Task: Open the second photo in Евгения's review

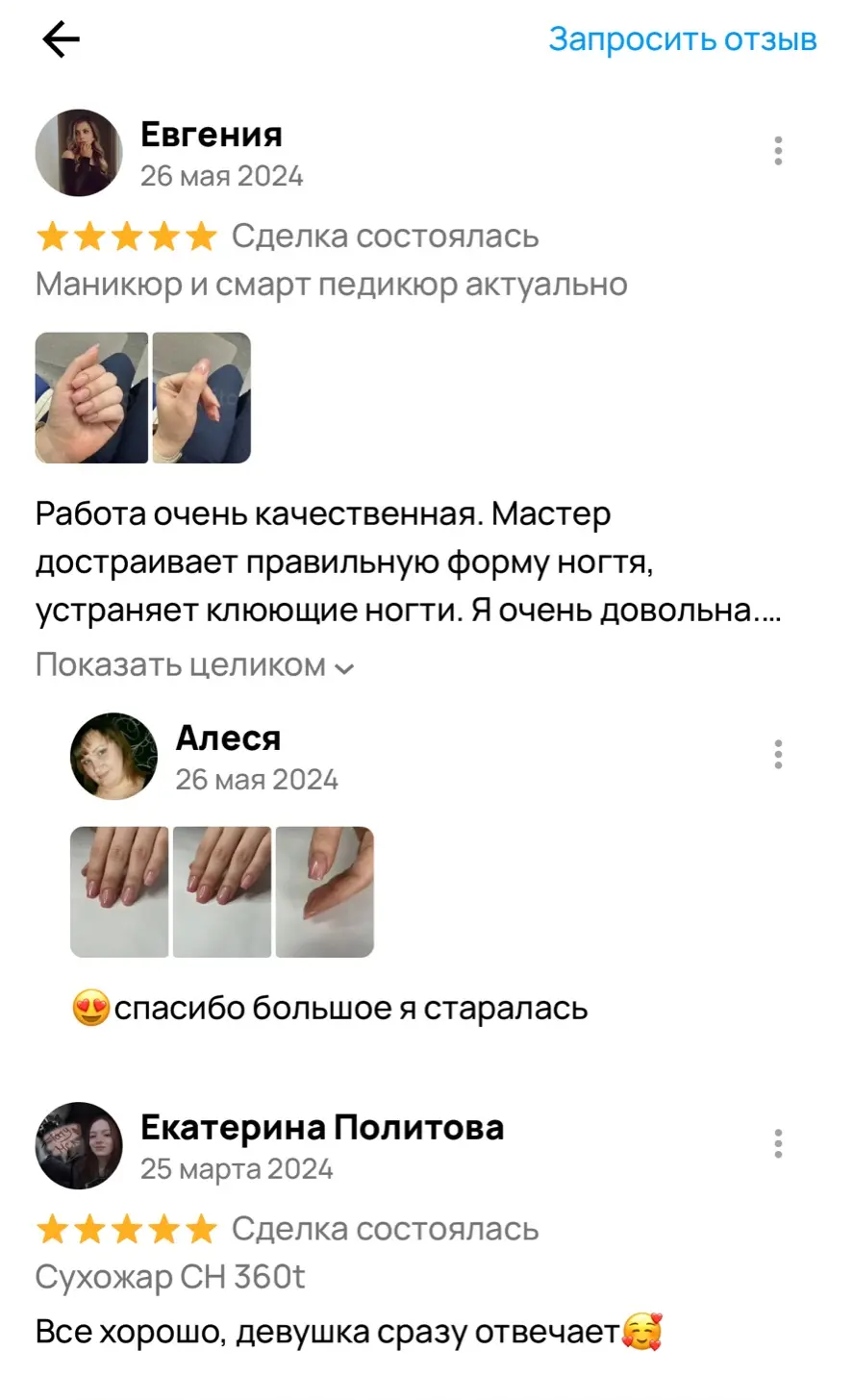Action: 202,397
